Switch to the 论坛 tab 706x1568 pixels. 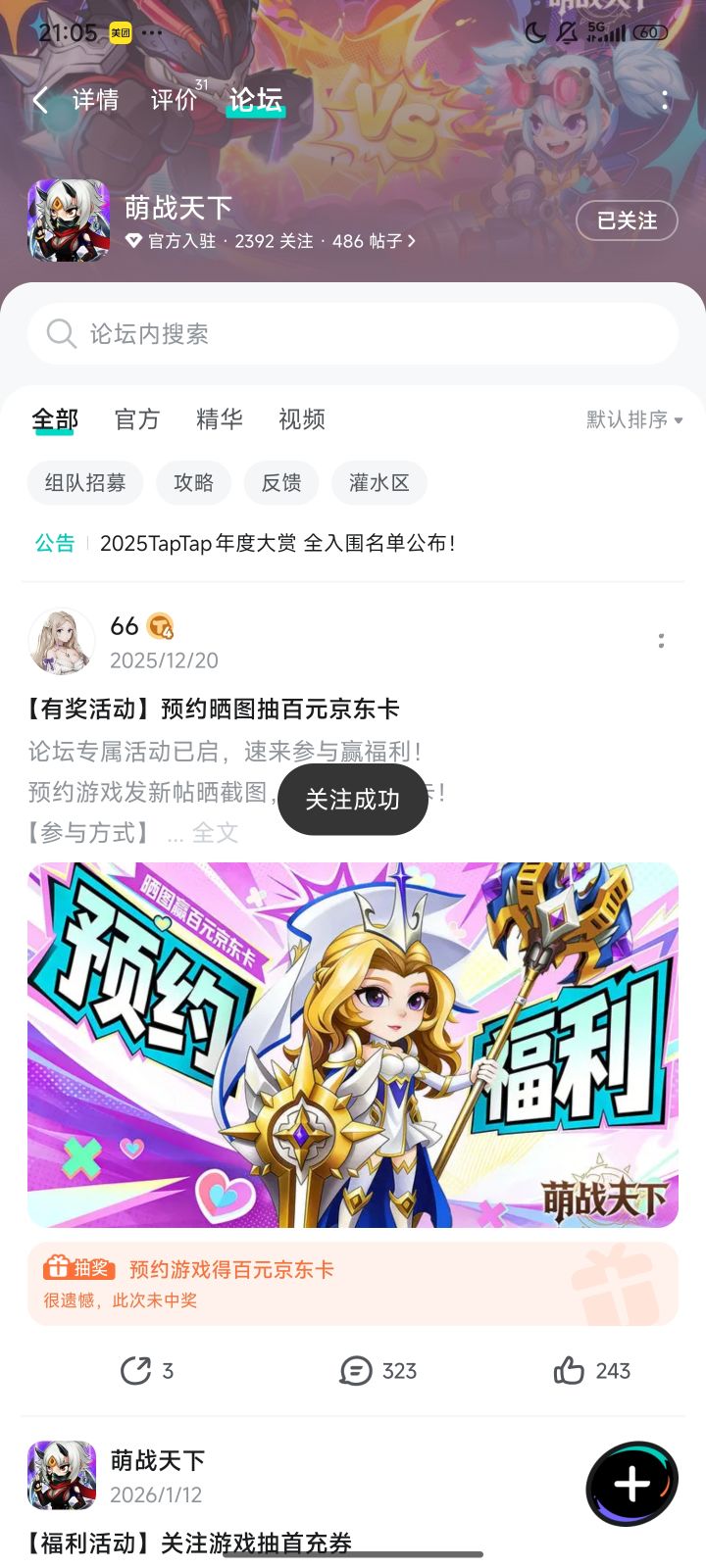tap(255, 99)
